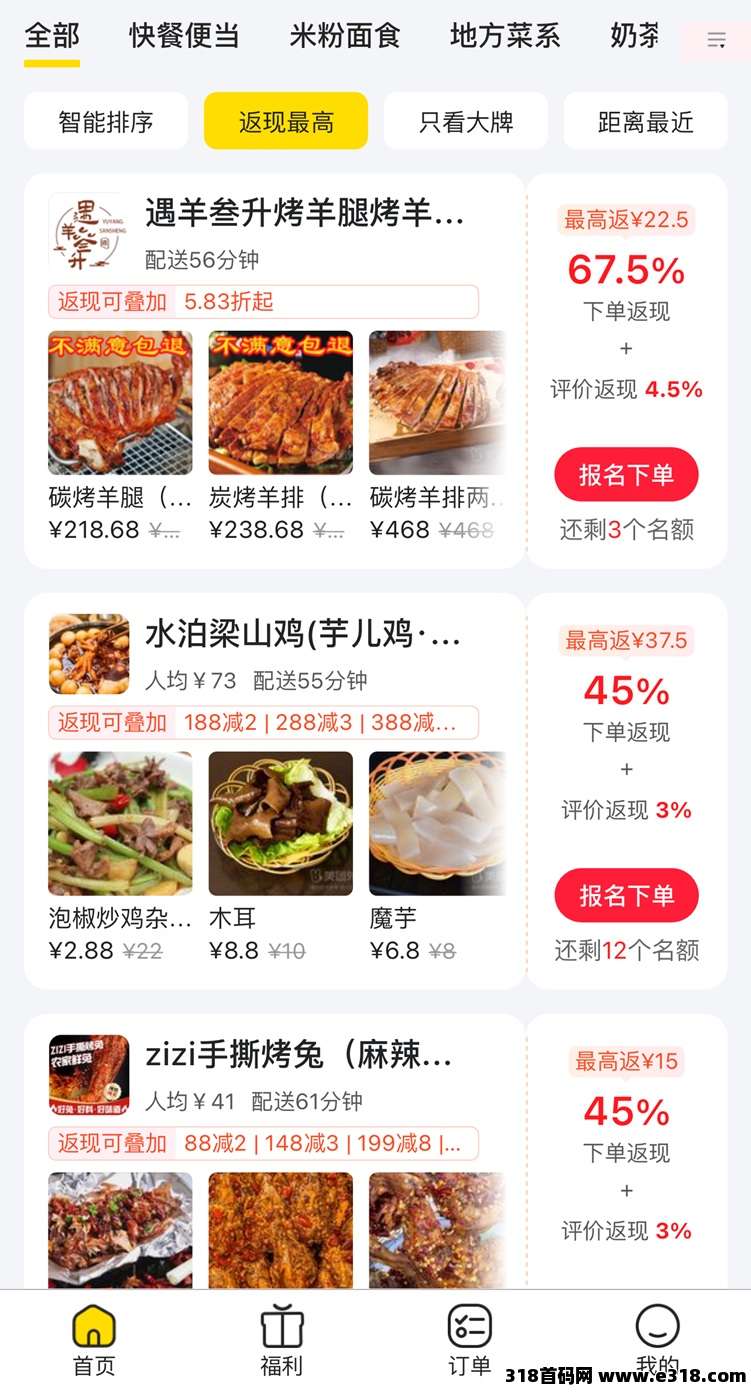This screenshot has width=751, height=1393.
Task: Return to the 首页 tab
Action: click(x=94, y=1340)
